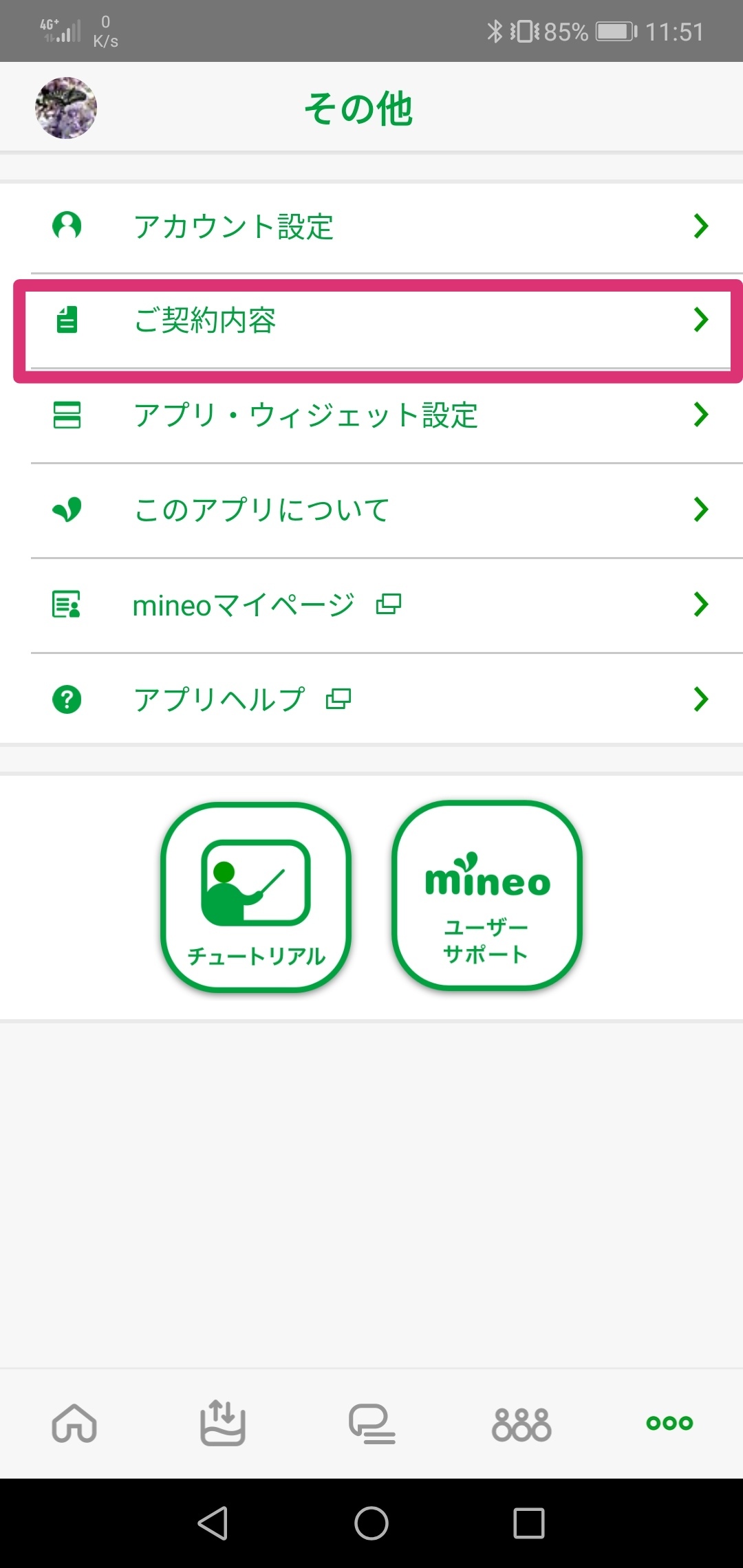
Task: Open ご契約内容 row
Action: click(x=371, y=320)
